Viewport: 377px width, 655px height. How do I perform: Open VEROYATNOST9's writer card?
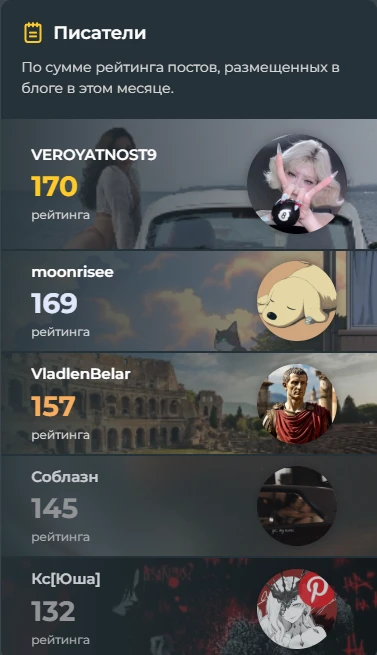click(x=188, y=184)
